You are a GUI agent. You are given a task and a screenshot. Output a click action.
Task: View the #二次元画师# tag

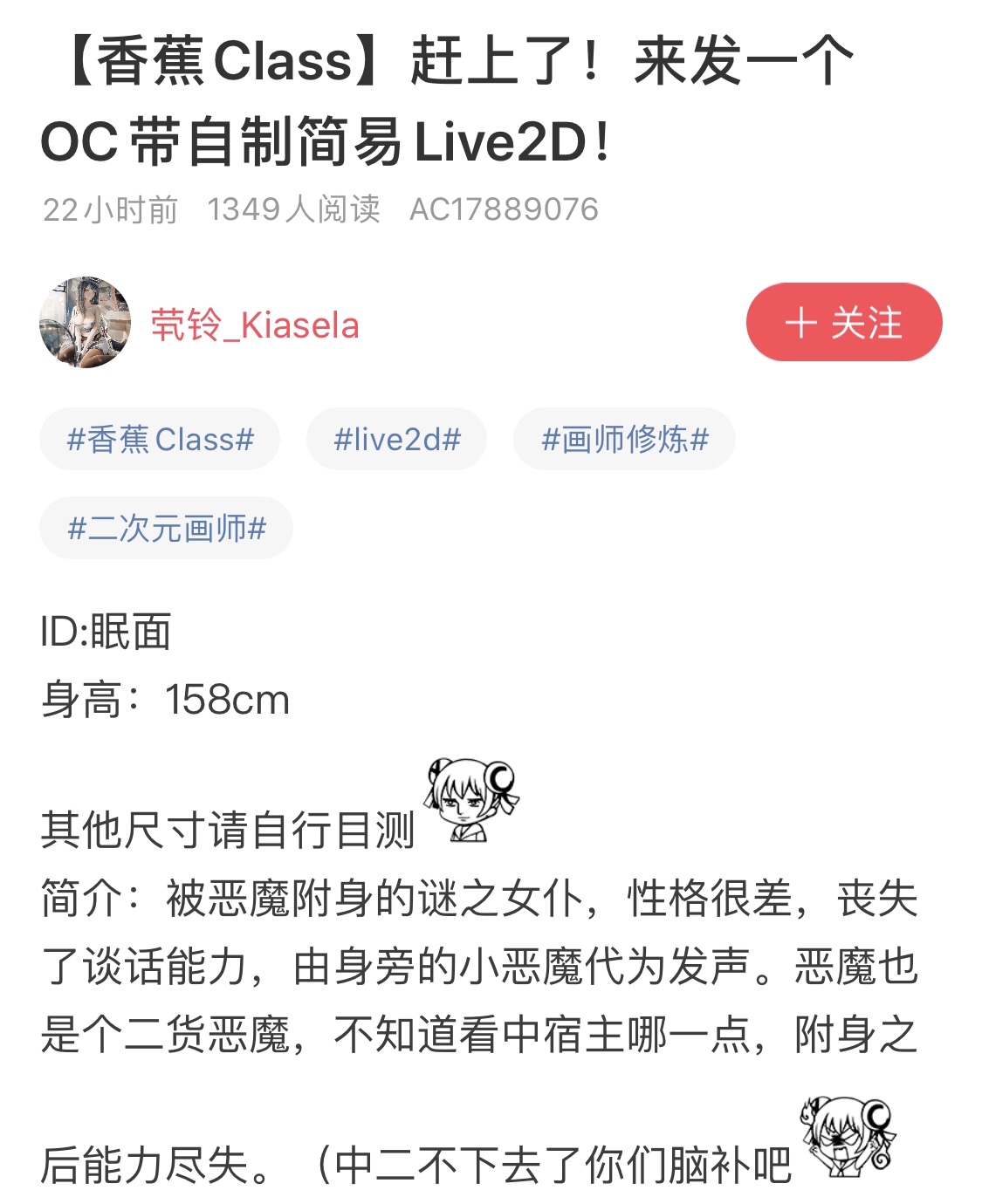[166, 528]
